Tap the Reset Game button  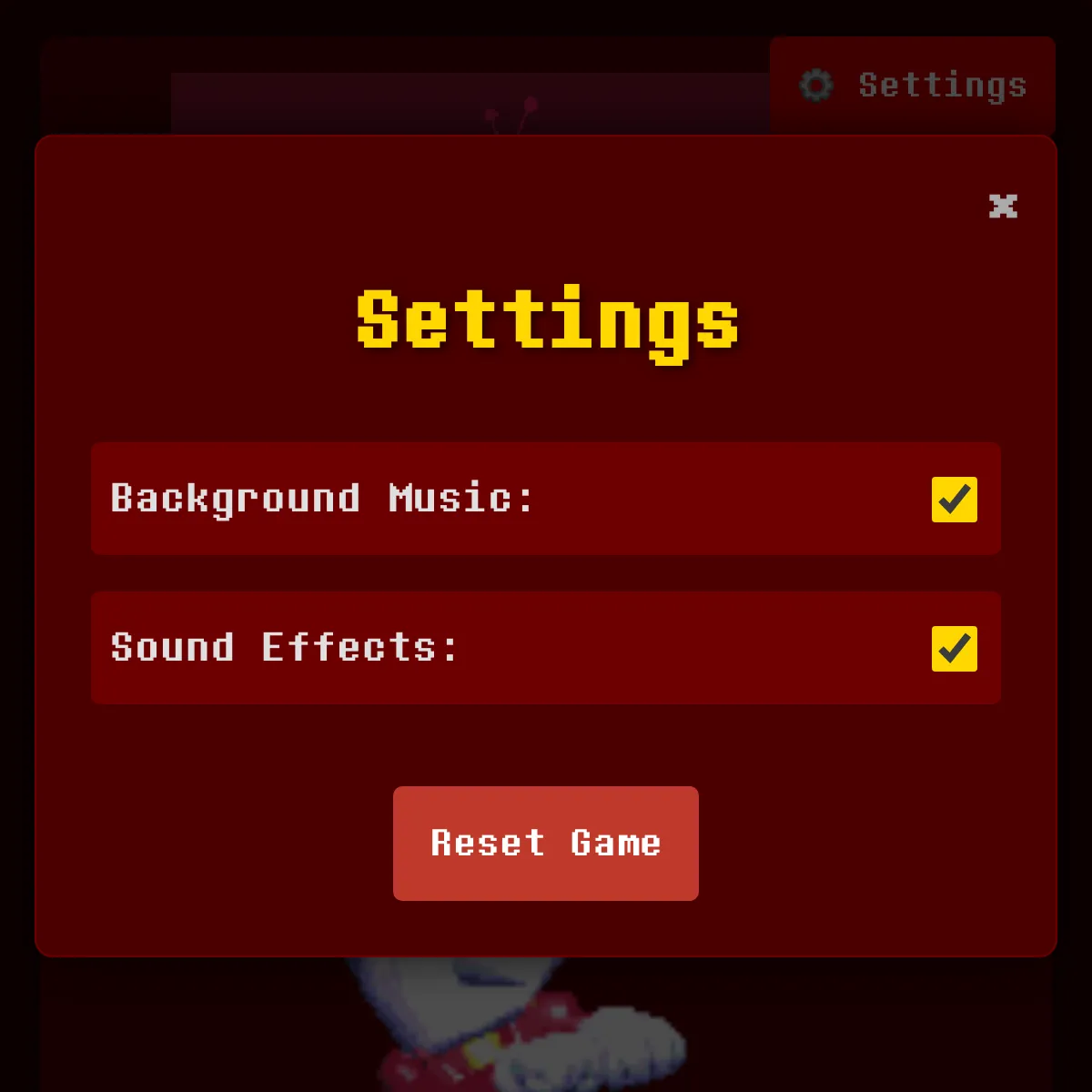(546, 844)
